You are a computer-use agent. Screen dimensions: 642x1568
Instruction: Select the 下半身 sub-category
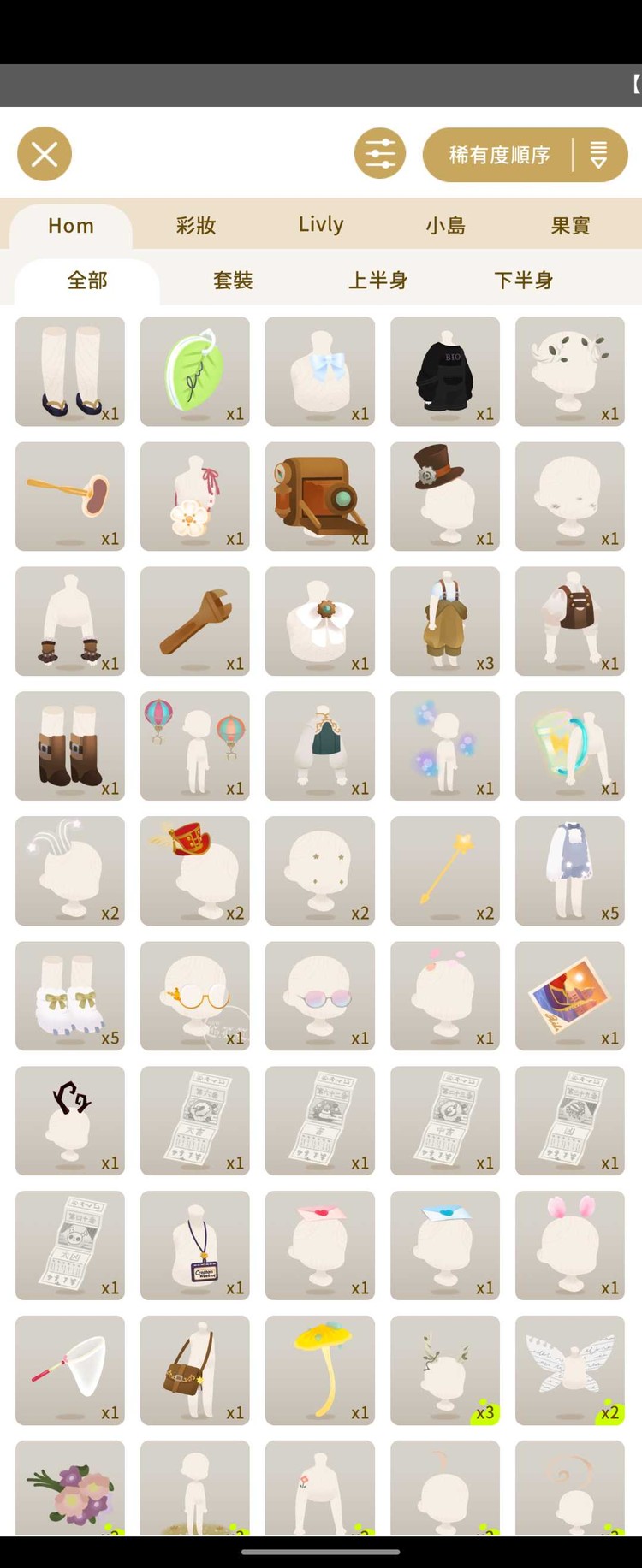[523, 281]
